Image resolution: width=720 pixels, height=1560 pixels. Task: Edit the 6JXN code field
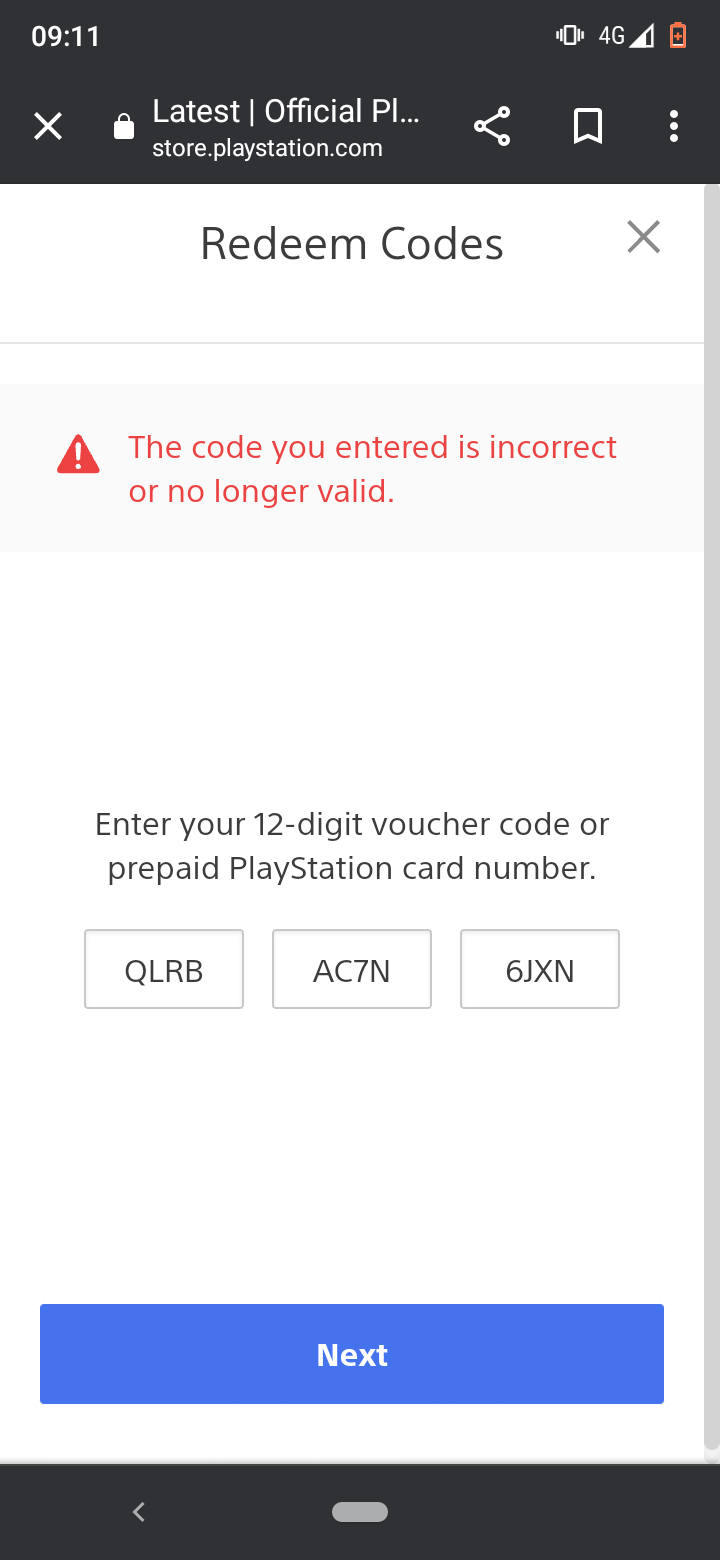tap(540, 969)
